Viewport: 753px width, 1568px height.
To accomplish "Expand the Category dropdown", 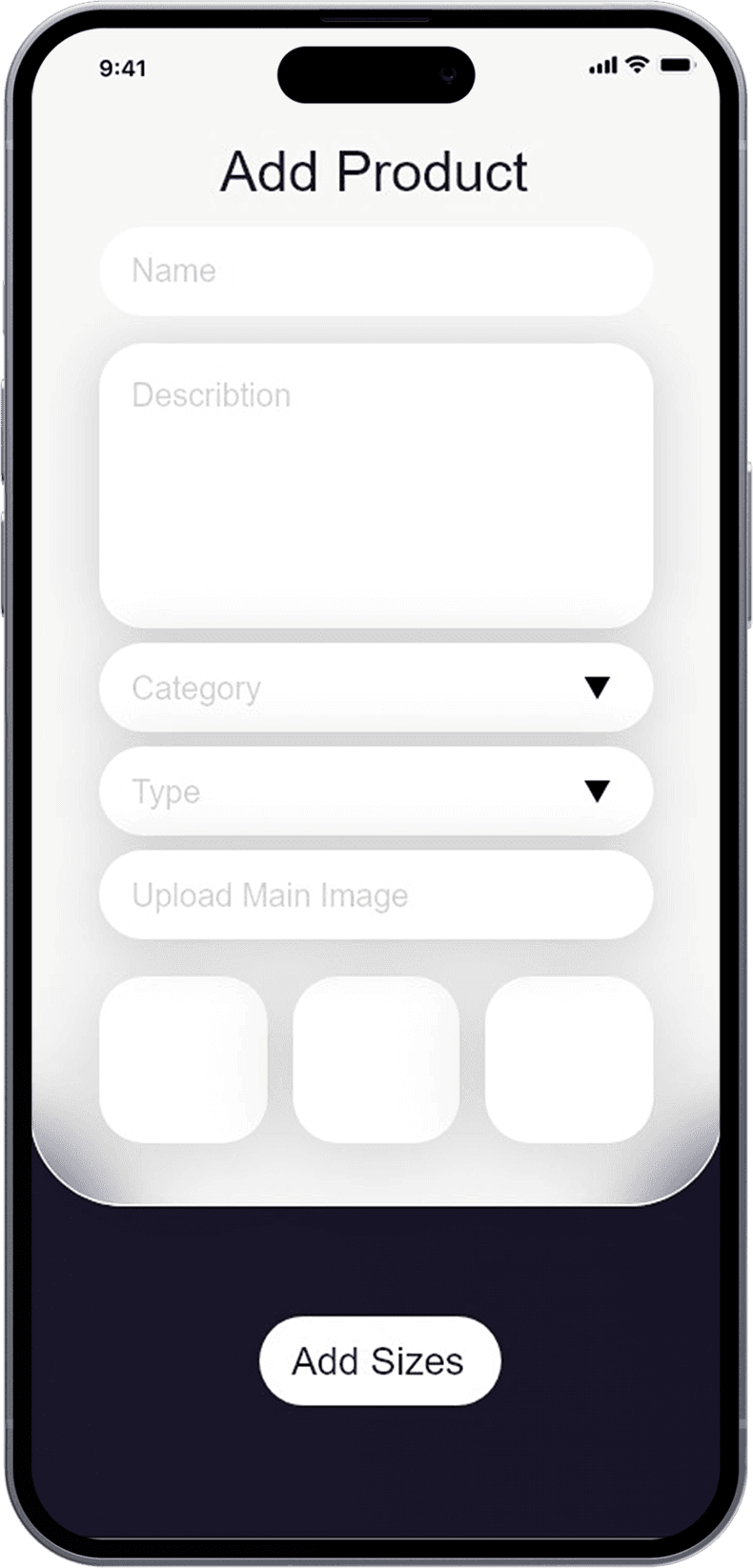I will click(376, 688).
